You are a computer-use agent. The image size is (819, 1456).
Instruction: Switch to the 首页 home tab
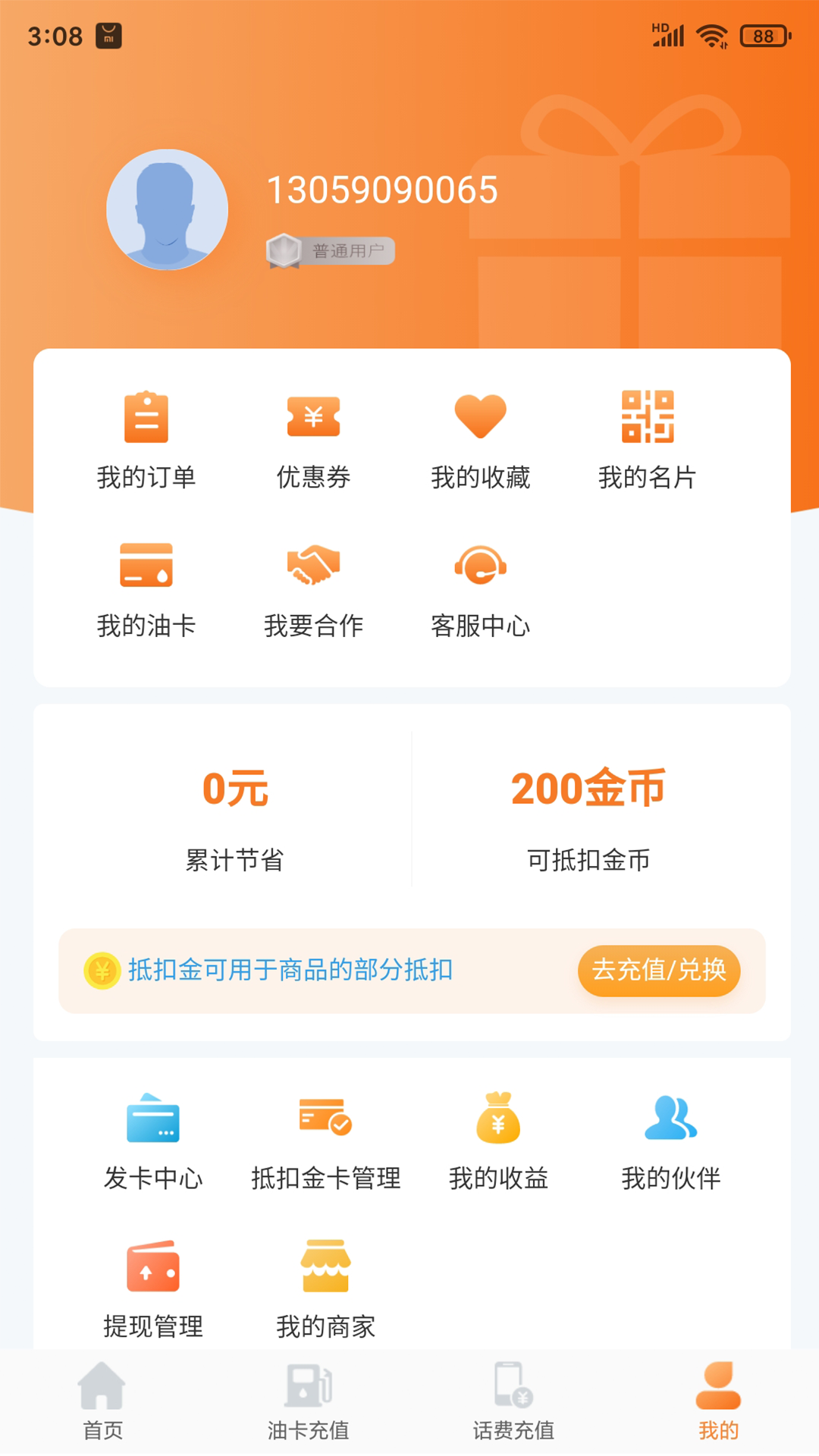(x=102, y=1399)
